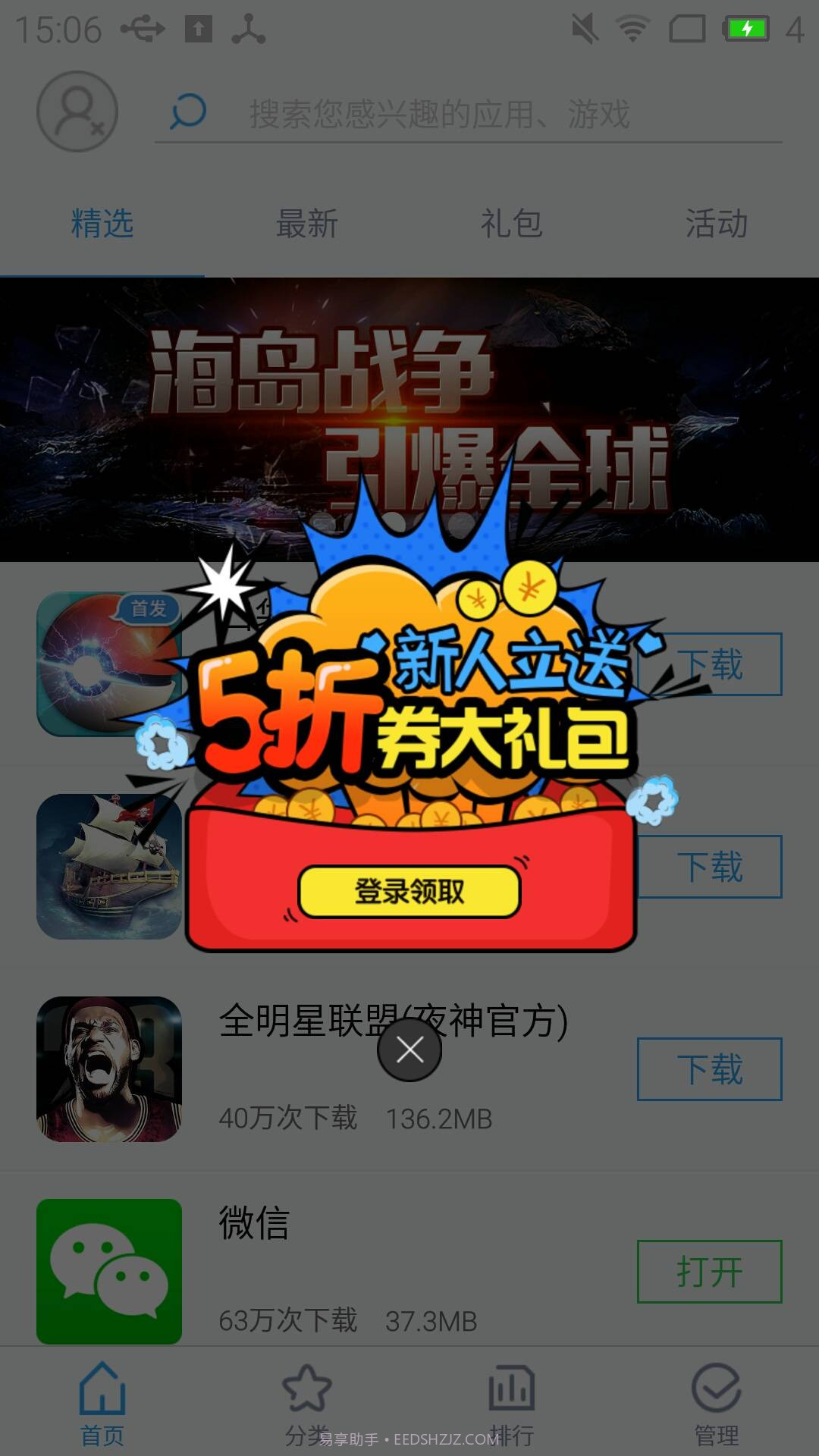Go to the 首页 tab

pyautogui.click(x=102, y=1403)
